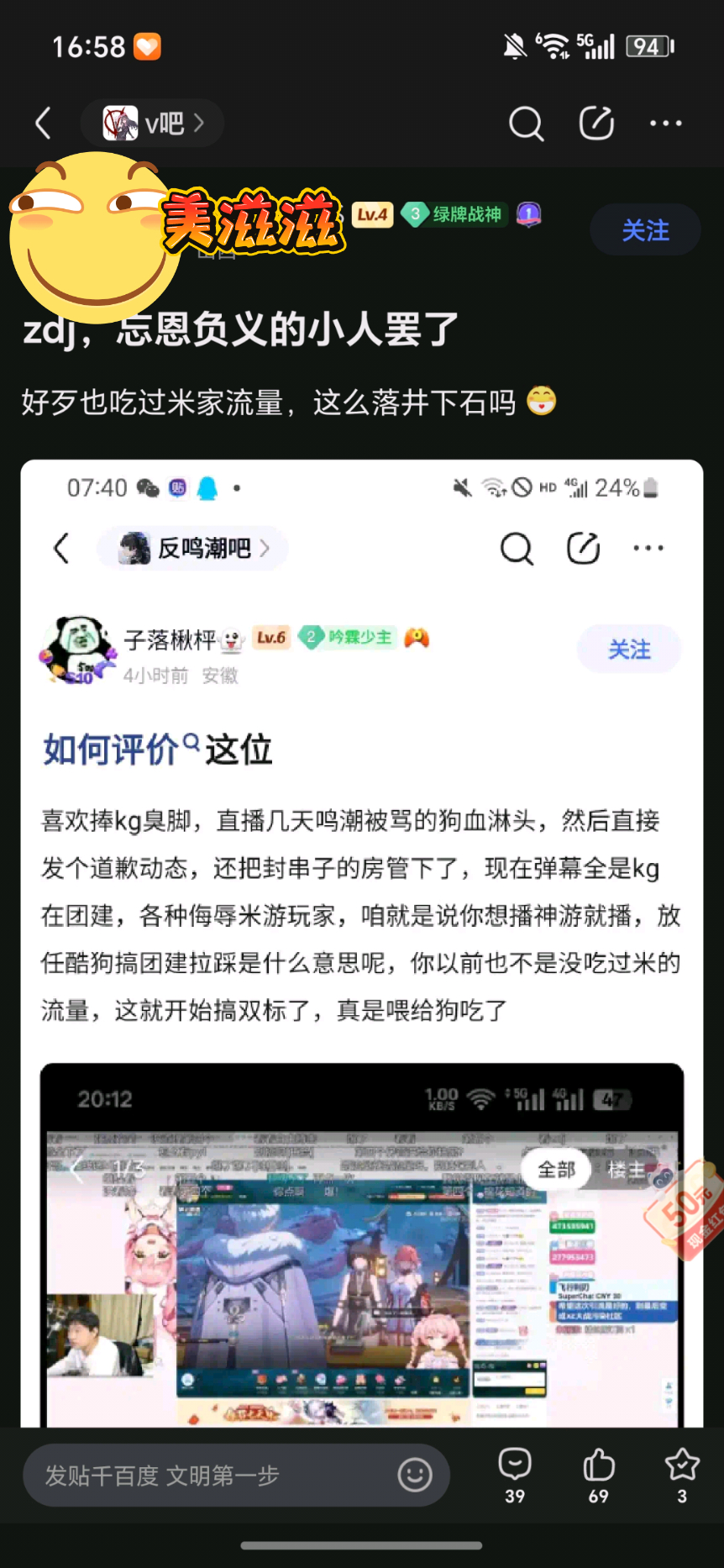Go back to the previous page
This screenshot has height=1568, width=724.
click(44, 124)
